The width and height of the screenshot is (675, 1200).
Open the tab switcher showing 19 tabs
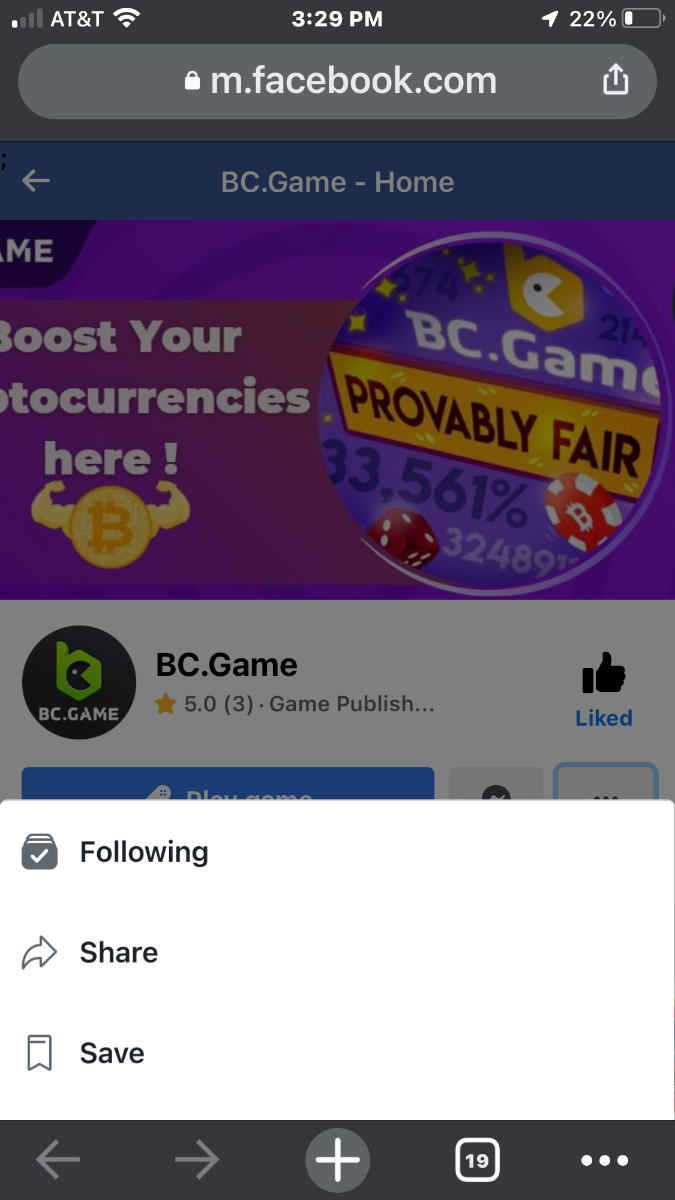477,1160
